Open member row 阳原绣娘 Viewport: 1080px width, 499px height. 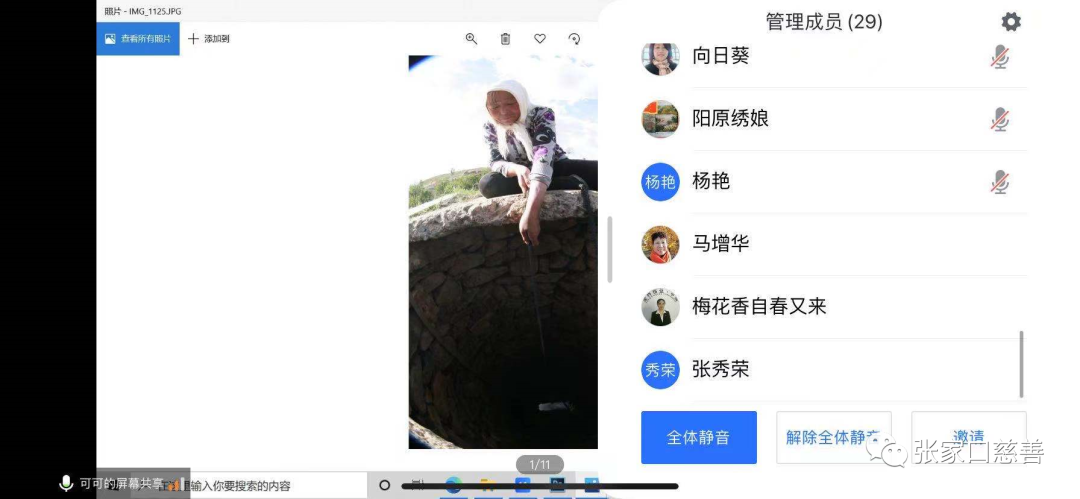731,119
